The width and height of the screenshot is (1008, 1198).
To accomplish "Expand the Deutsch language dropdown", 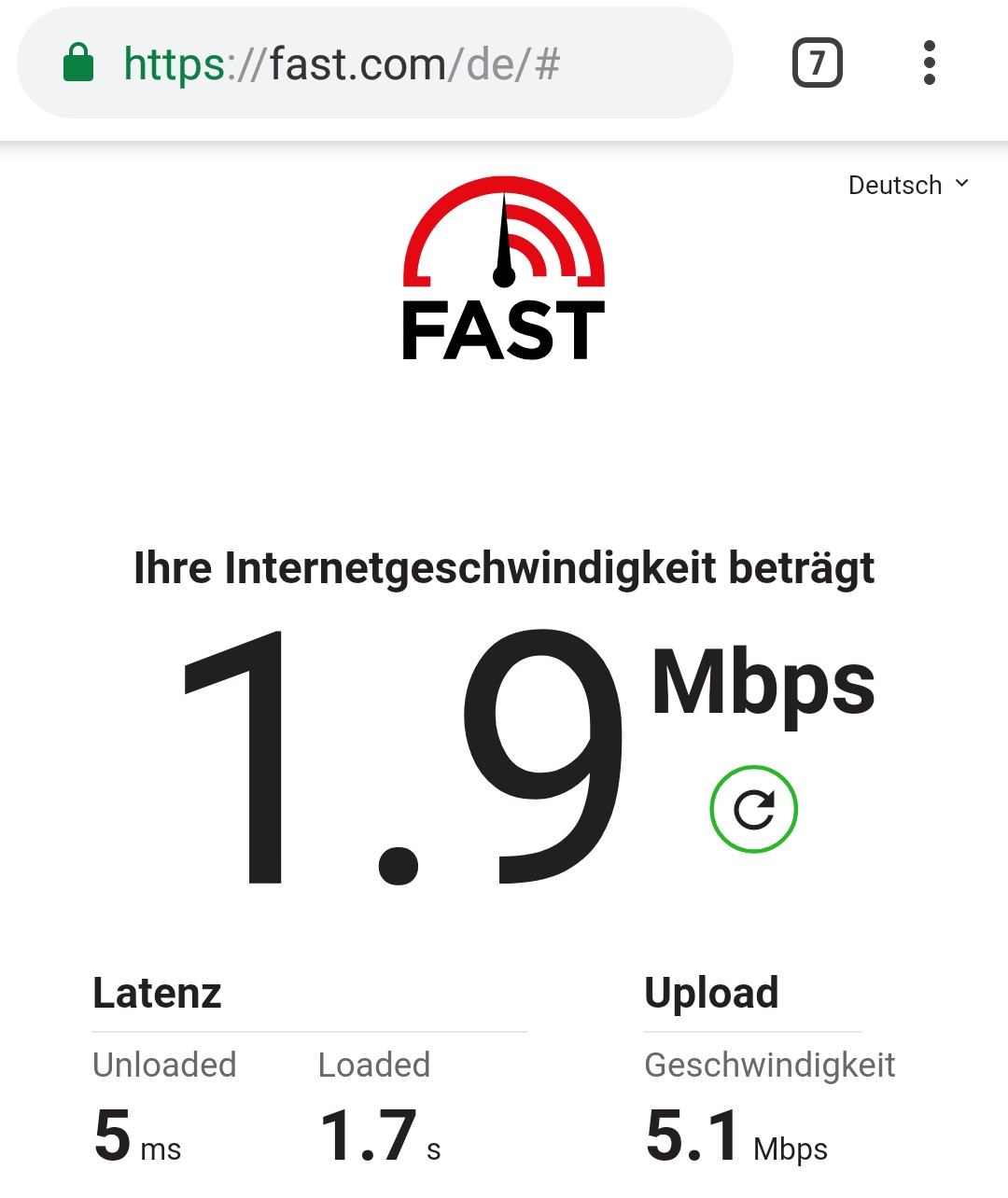I will click(x=908, y=185).
